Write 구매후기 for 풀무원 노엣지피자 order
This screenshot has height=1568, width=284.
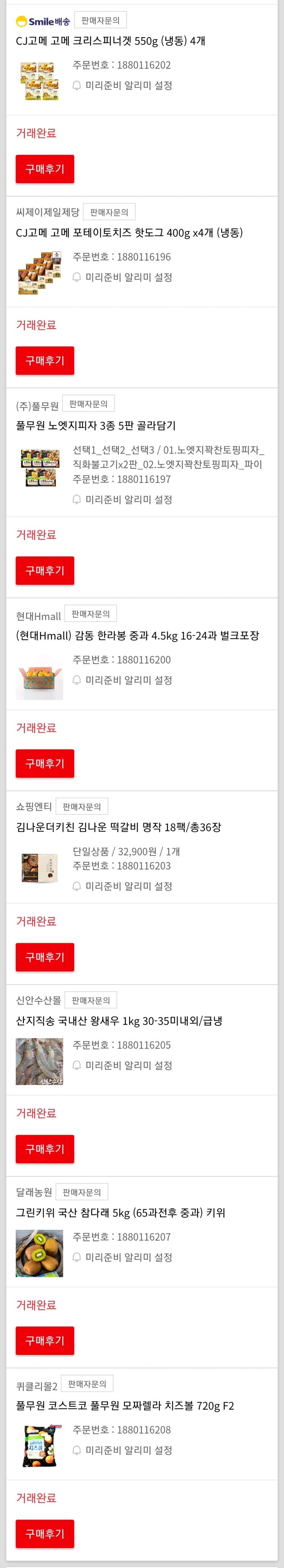click(x=44, y=570)
